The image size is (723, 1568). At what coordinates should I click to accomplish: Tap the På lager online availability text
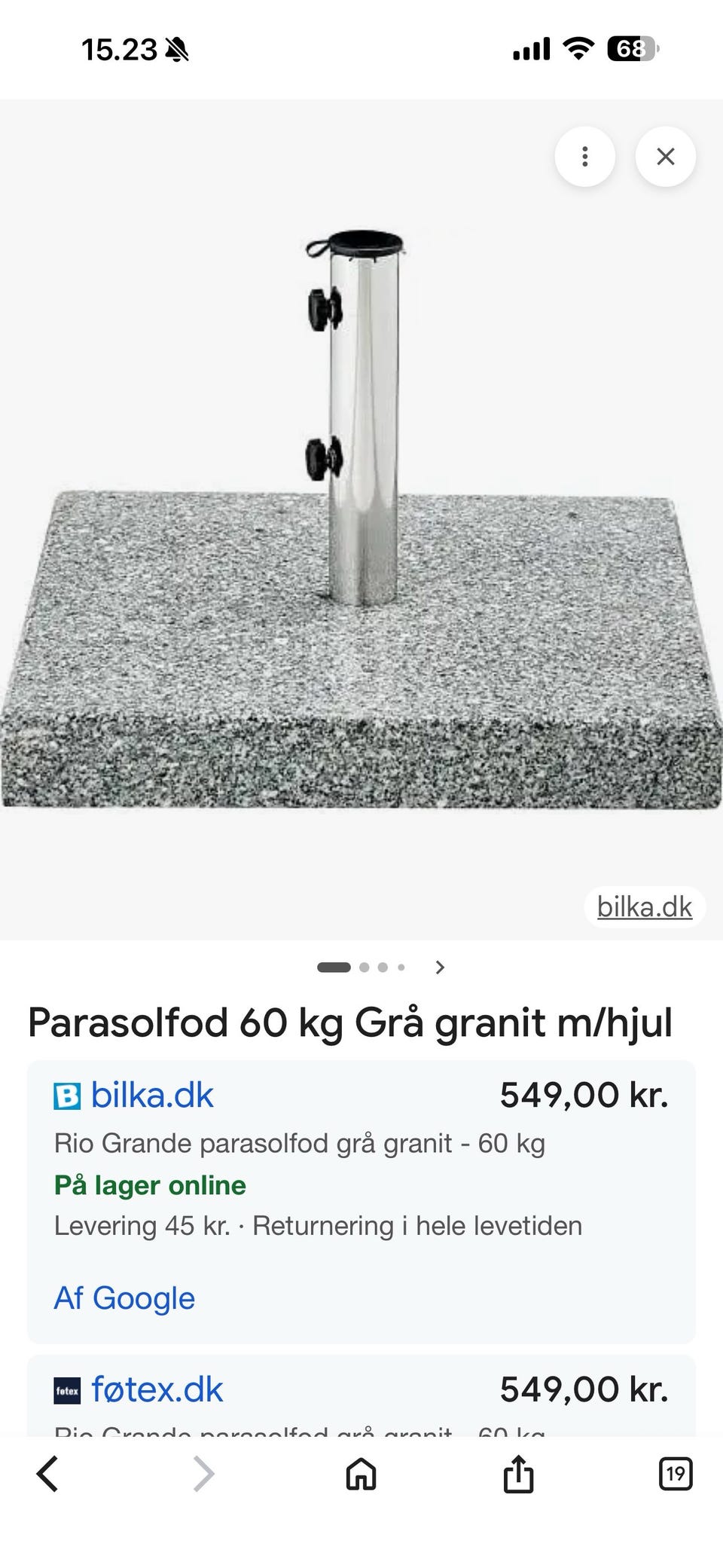(x=150, y=1184)
